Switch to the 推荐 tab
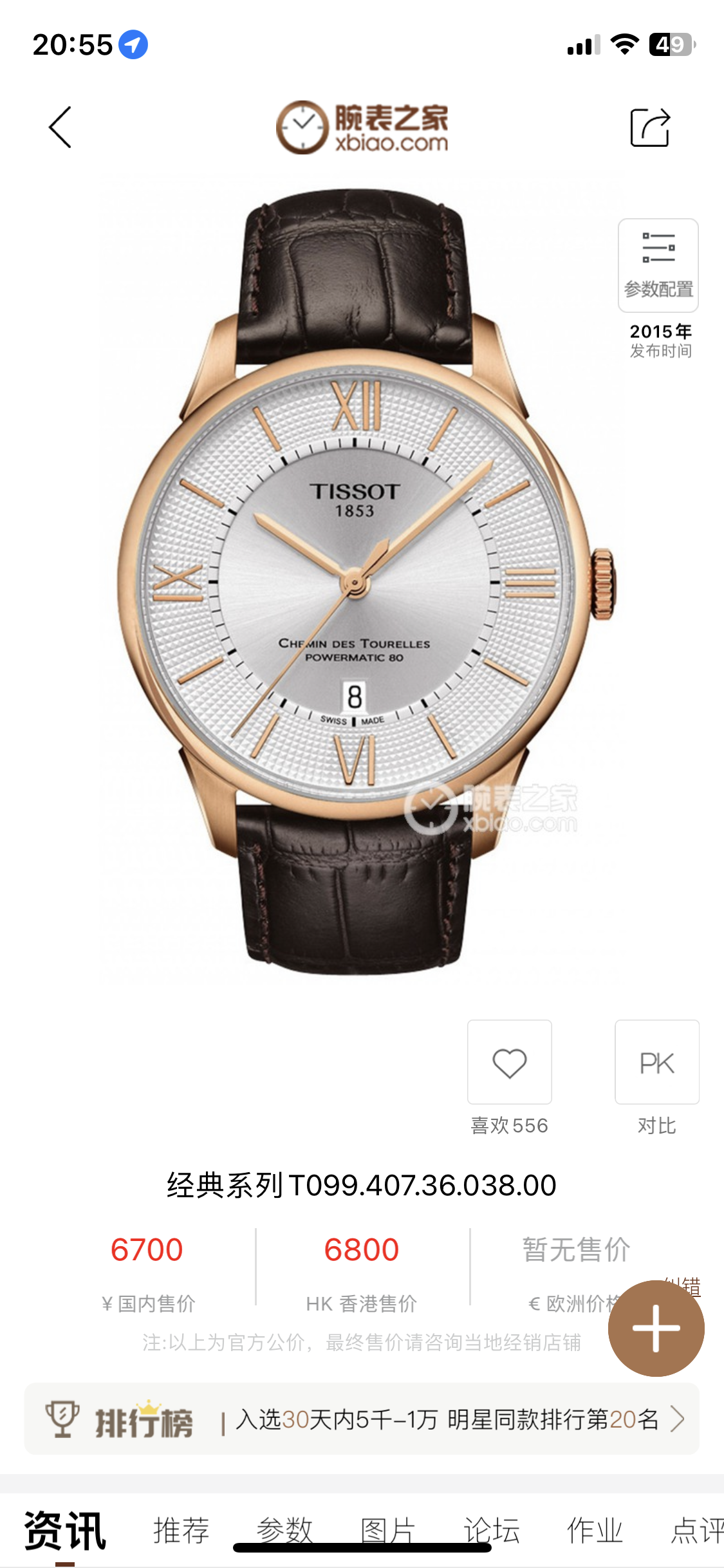724x1568 pixels. pyautogui.click(x=181, y=1531)
